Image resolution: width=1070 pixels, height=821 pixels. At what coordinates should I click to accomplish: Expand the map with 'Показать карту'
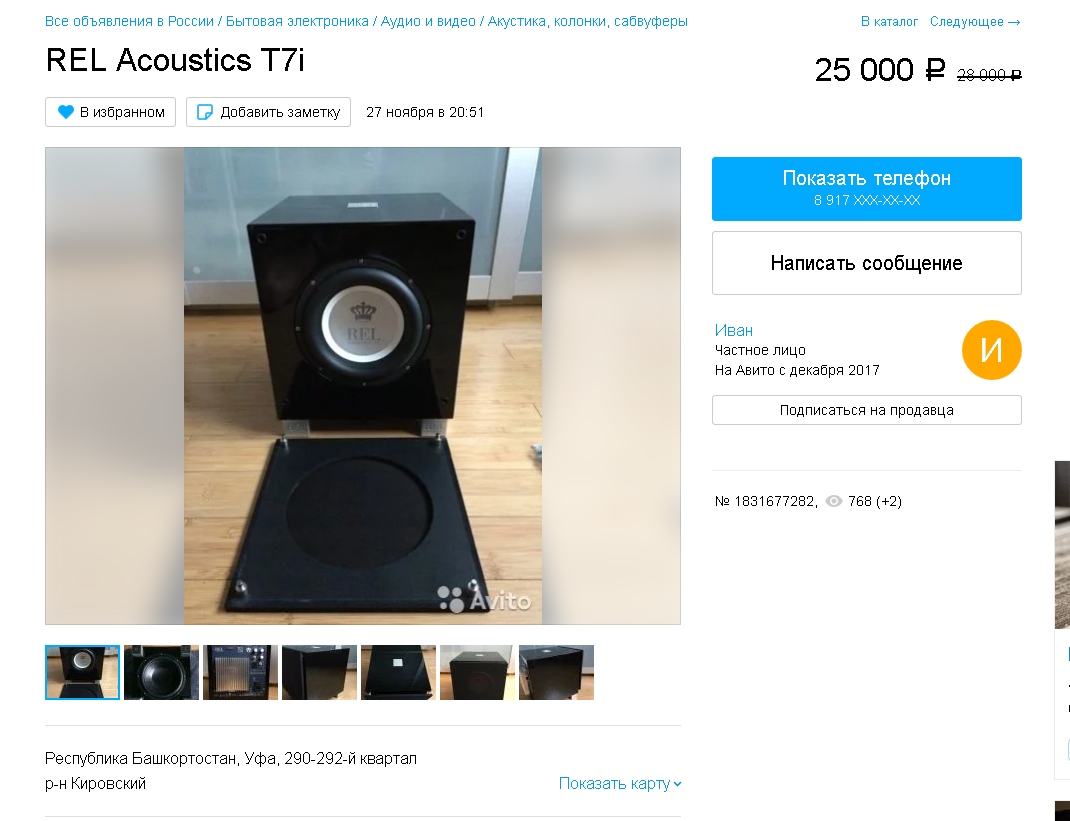(x=619, y=783)
